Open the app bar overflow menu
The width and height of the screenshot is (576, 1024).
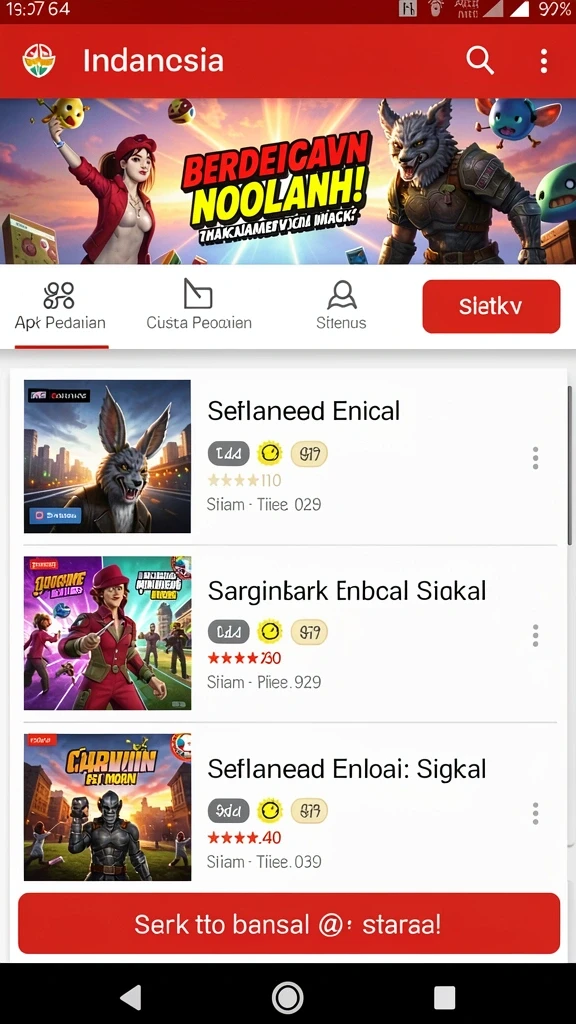(543, 61)
